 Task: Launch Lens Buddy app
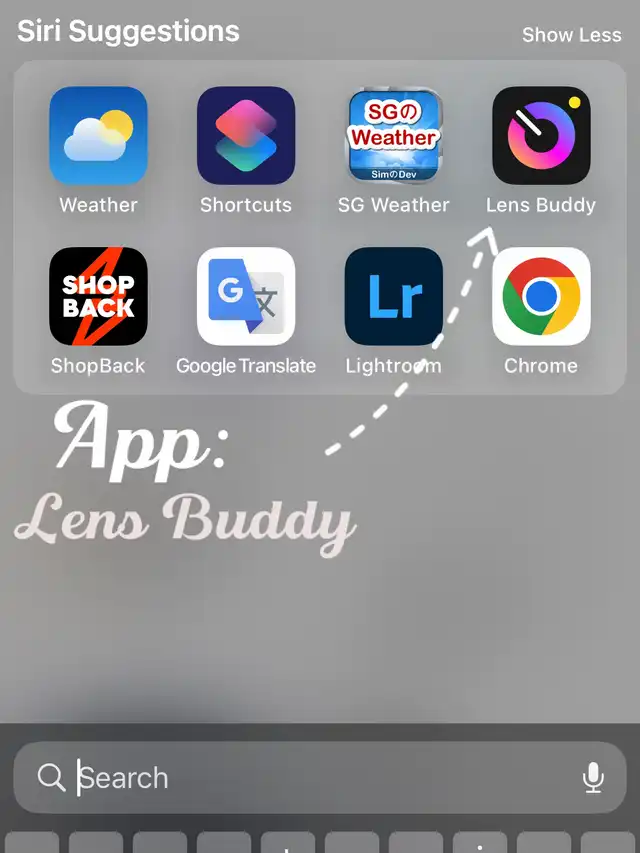pyautogui.click(x=541, y=136)
